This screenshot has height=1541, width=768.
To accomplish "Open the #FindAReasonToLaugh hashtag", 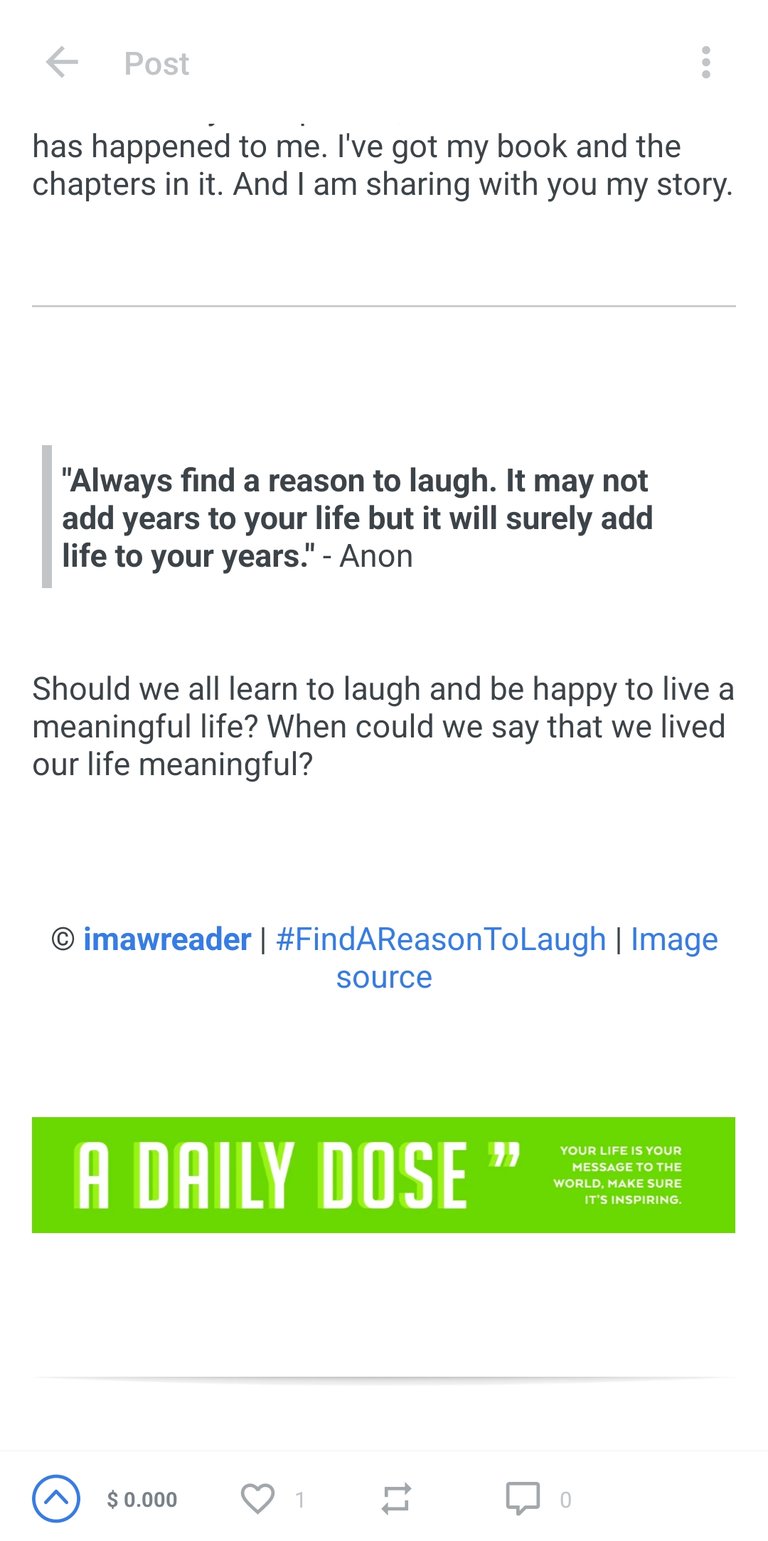I will pos(440,939).
